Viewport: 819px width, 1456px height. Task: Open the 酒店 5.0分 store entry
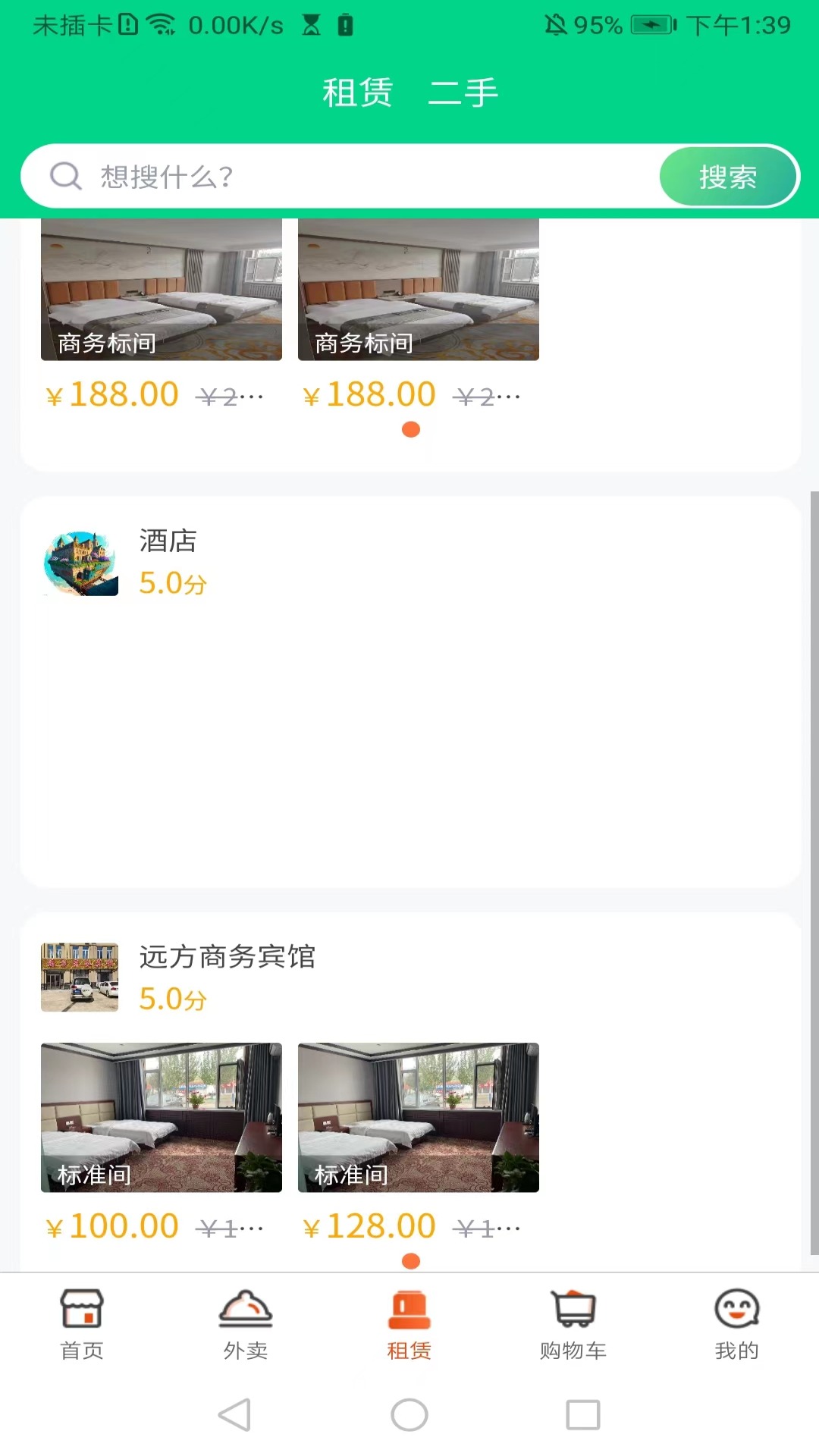168,541
